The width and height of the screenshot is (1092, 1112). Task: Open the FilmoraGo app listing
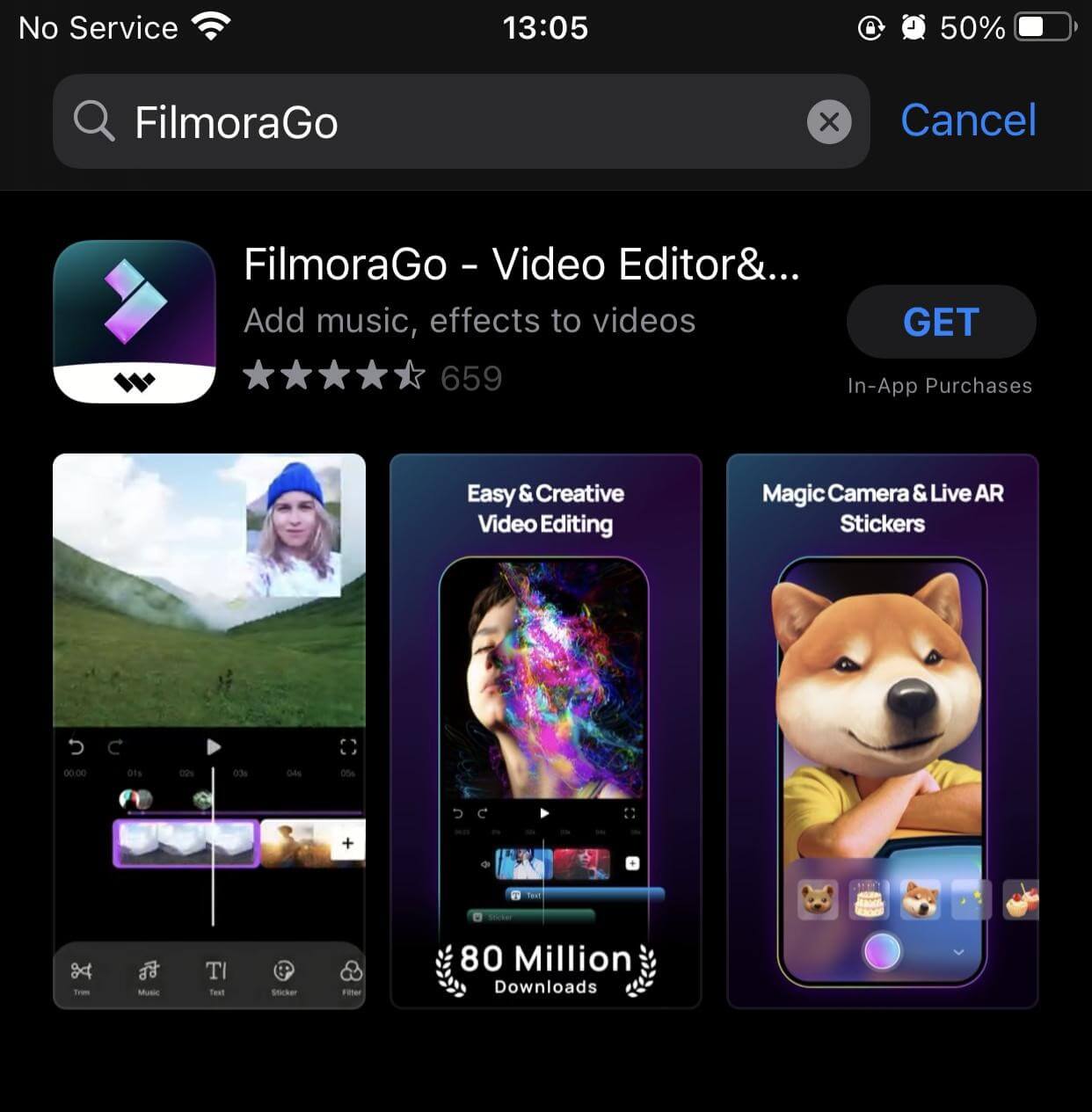(521, 265)
